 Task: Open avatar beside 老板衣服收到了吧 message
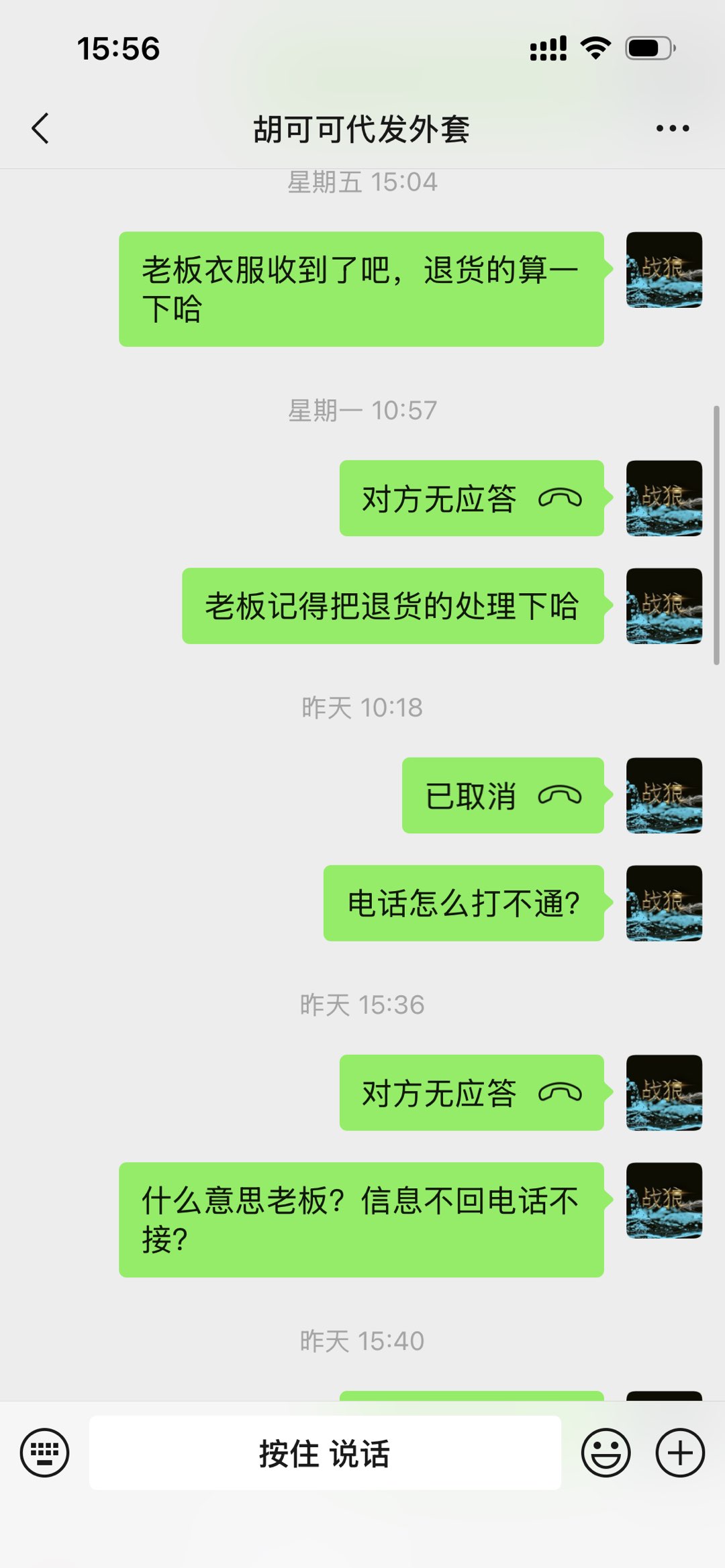(x=664, y=270)
